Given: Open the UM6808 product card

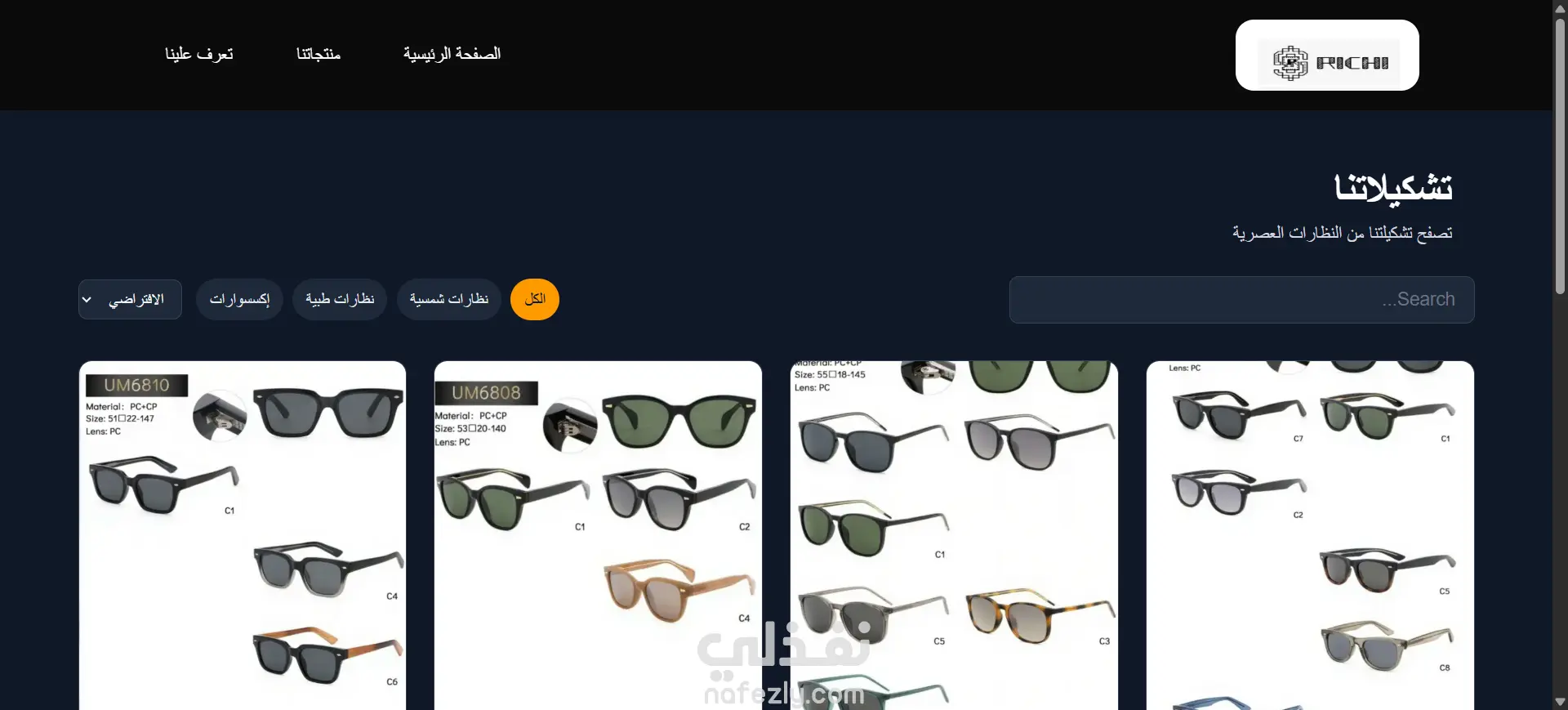Looking at the screenshot, I should [x=598, y=531].
